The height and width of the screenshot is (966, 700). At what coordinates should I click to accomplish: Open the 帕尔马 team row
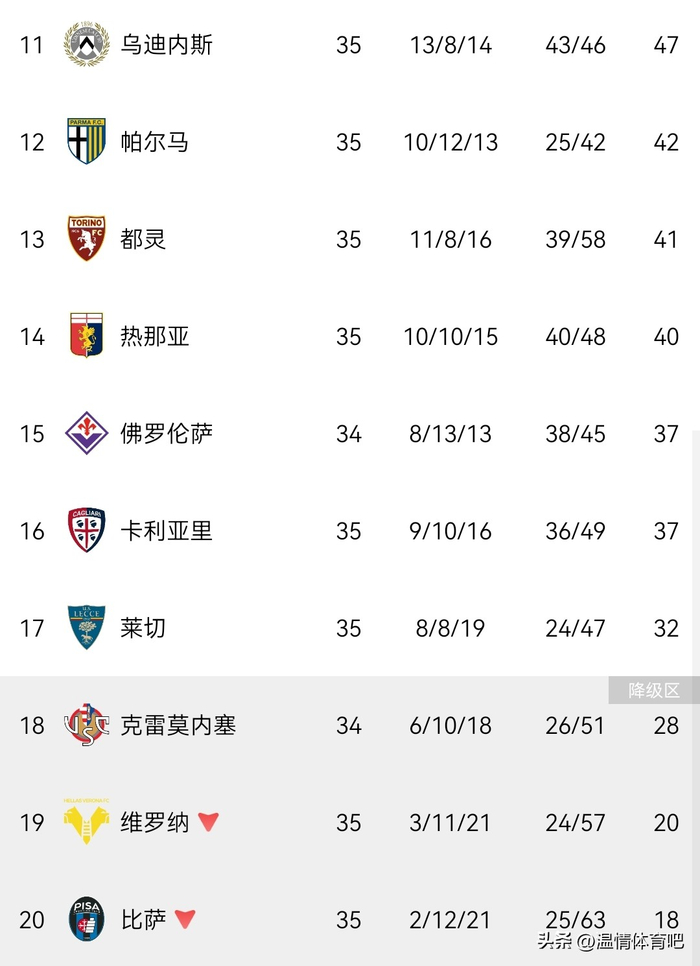pos(350,142)
